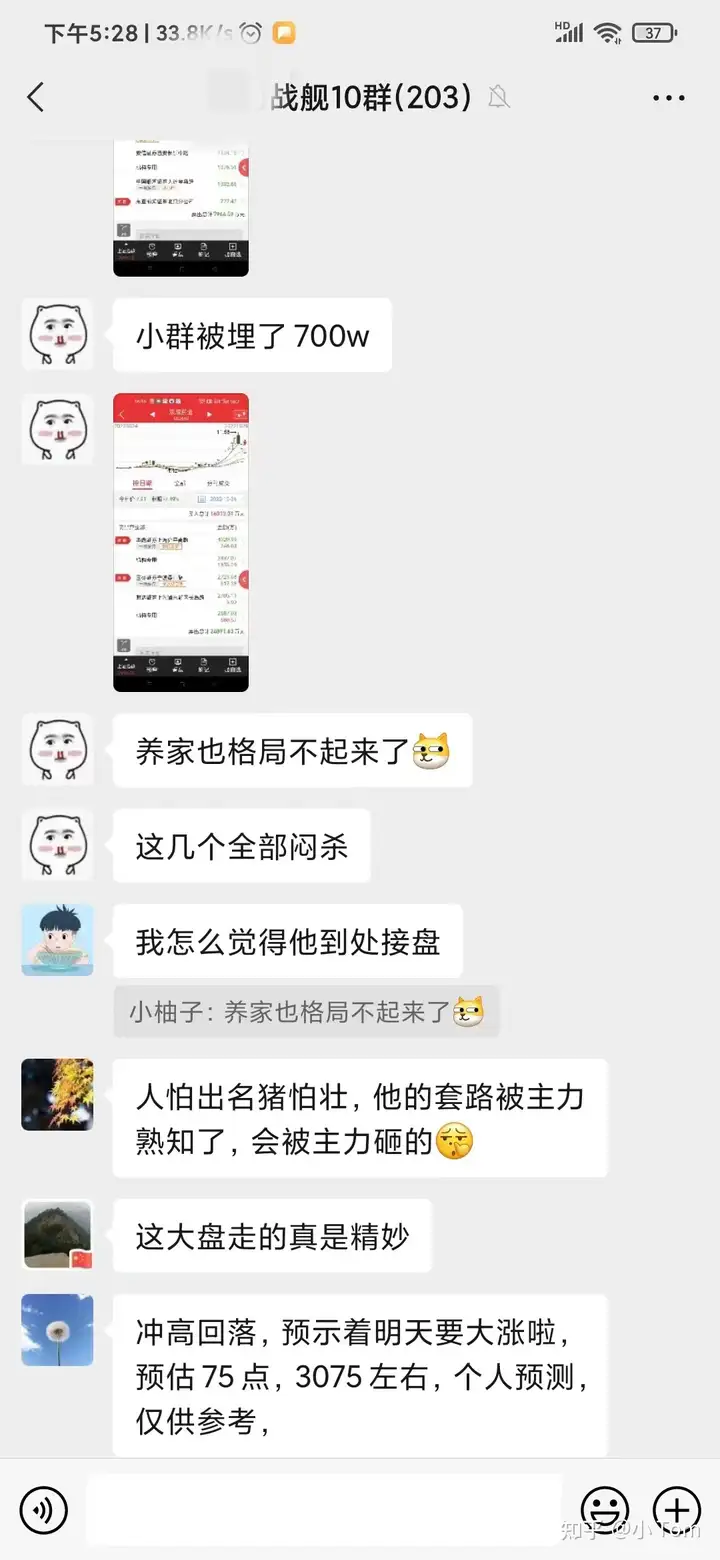
Task: Open the stock screenshot below 小群被埋了 700w
Action: (181, 541)
